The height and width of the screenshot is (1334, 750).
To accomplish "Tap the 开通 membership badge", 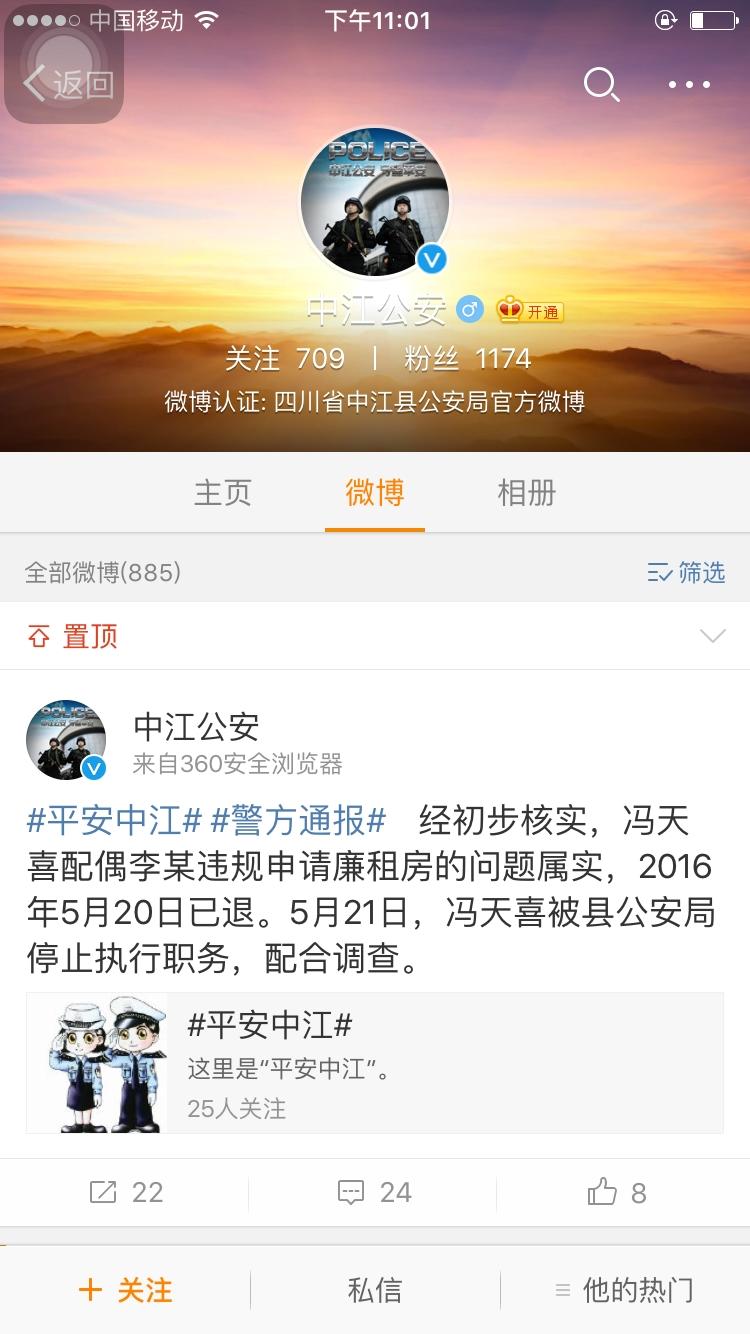I will (530, 311).
